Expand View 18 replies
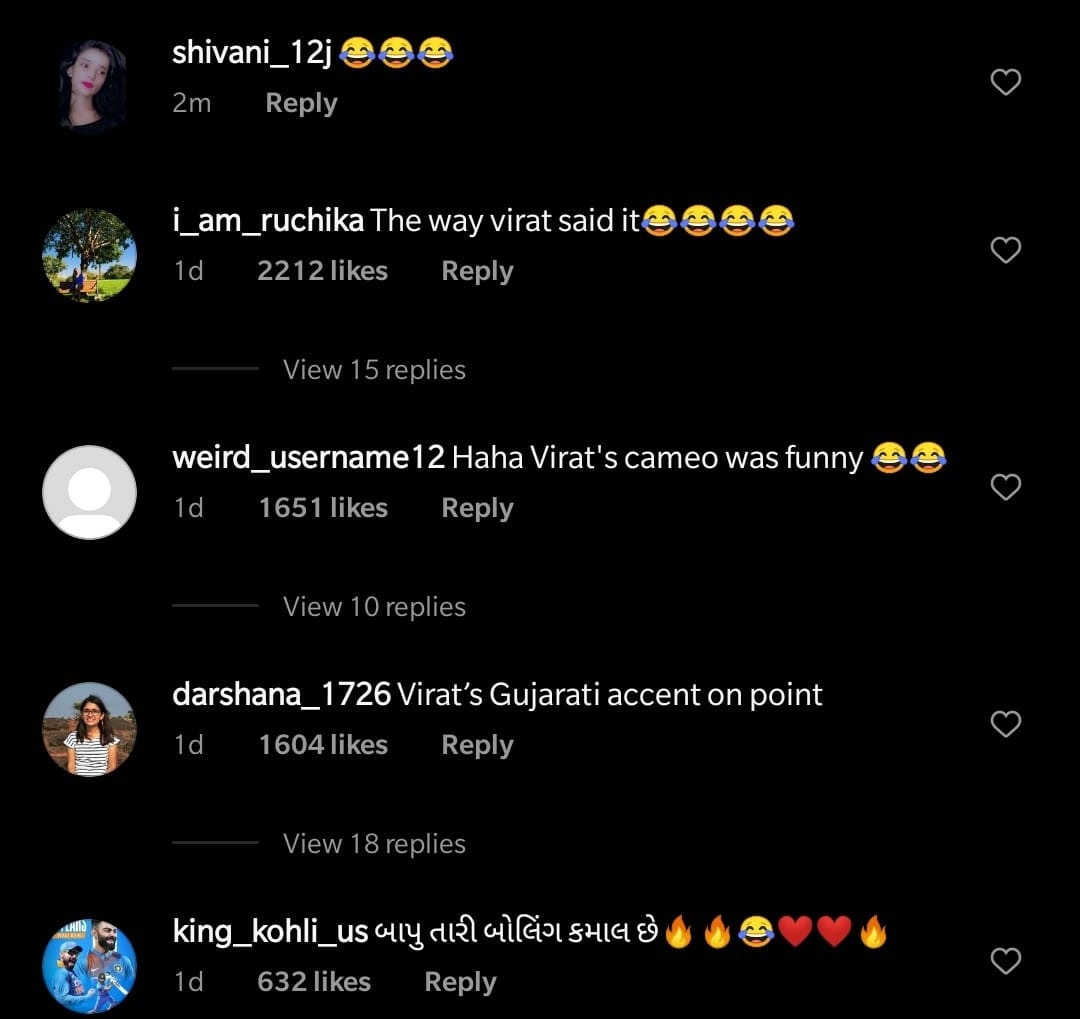The image size is (1080, 1019). 374,844
